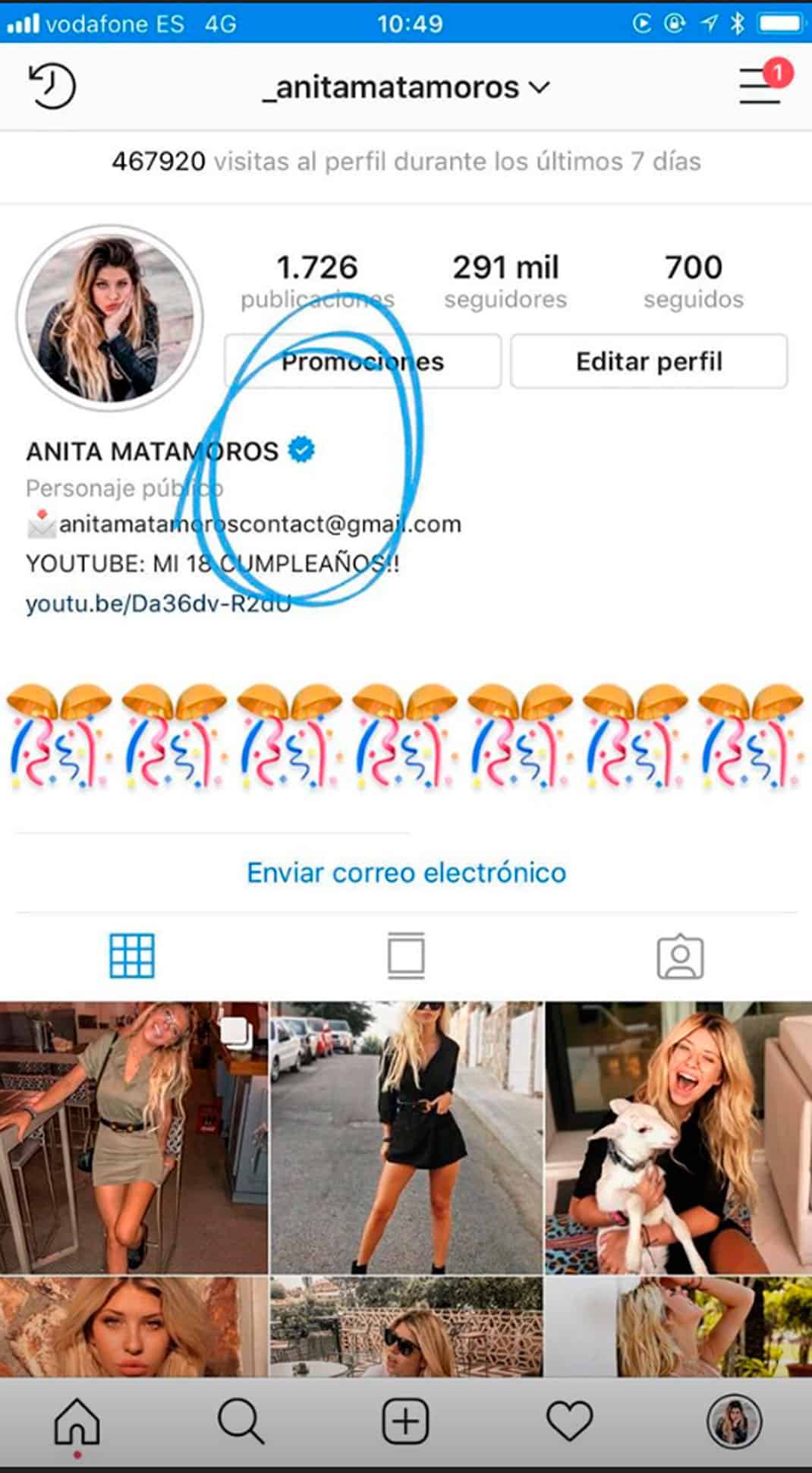The width and height of the screenshot is (812, 1473).
Task: Open the search explore tab
Action: point(241,1421)
